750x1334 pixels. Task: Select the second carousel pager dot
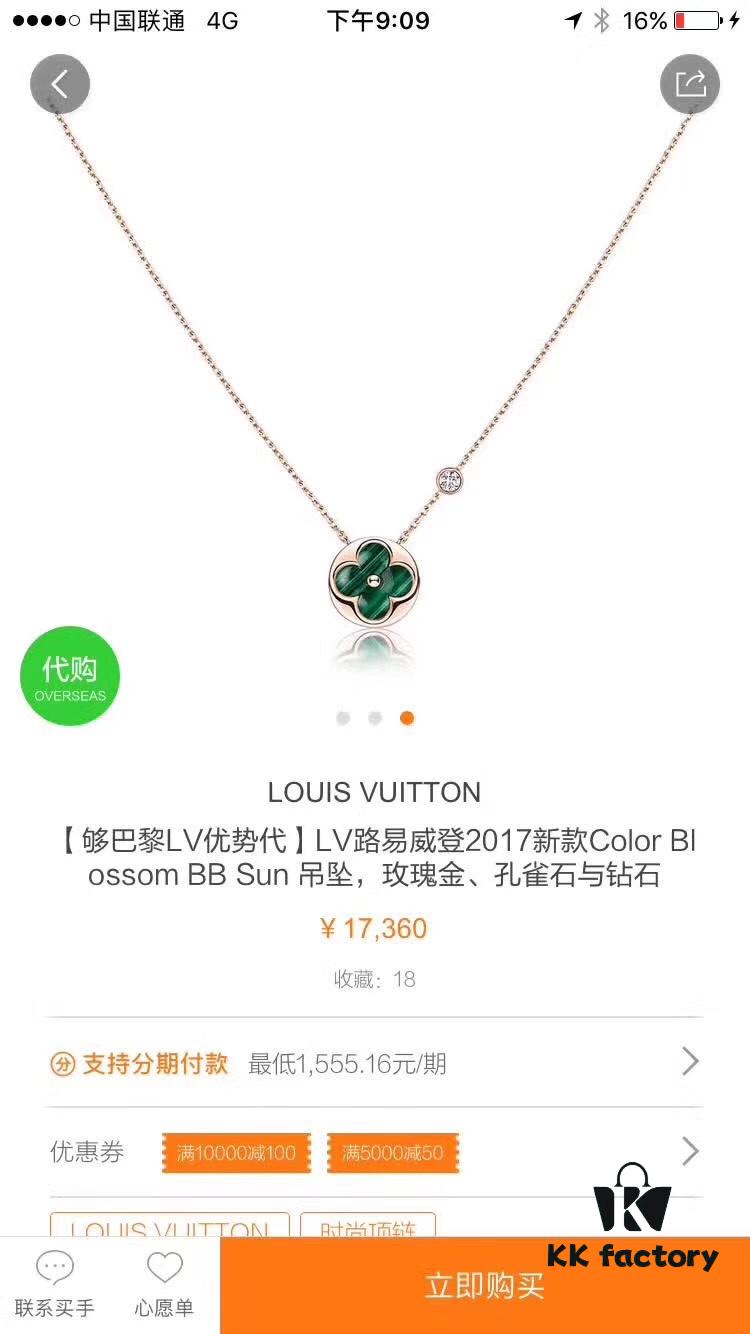pyautogui.click(x=375, y=718)
